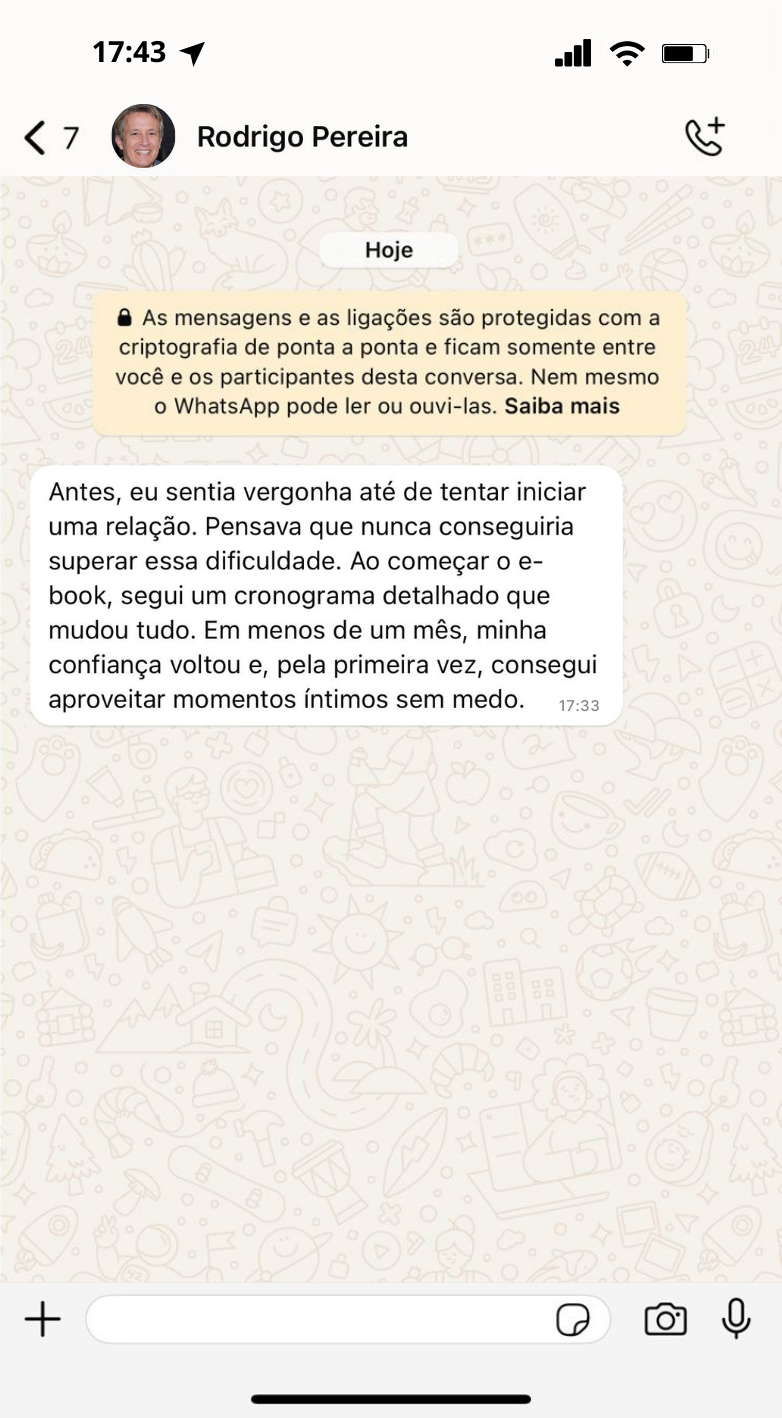Open the plus attachment menu
Image resolution: width=782 pixels, height=1418 pixels.
tap(42, 1319)
